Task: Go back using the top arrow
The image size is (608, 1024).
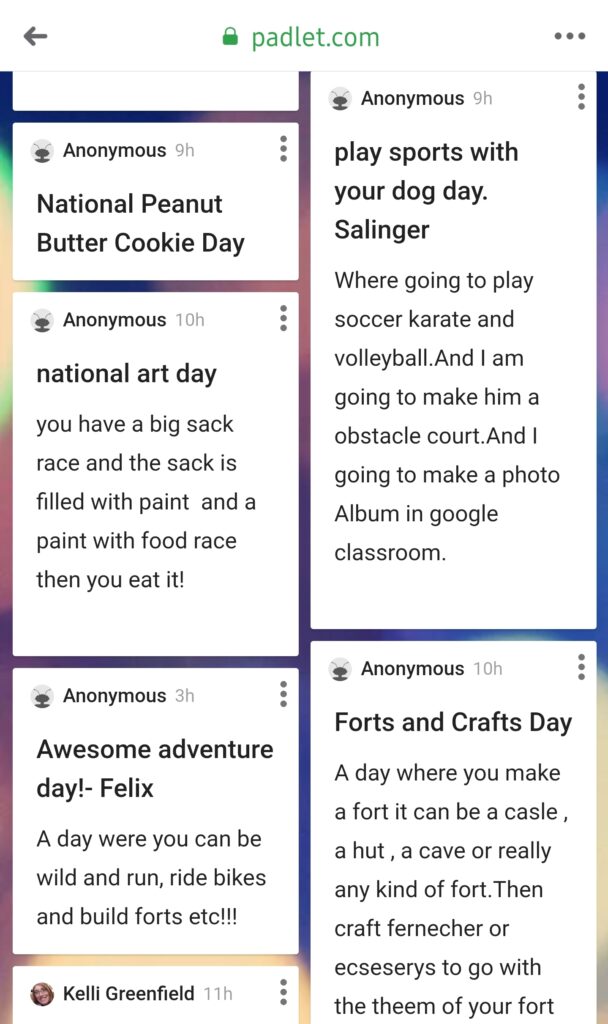Action: [x=36, y=37]
